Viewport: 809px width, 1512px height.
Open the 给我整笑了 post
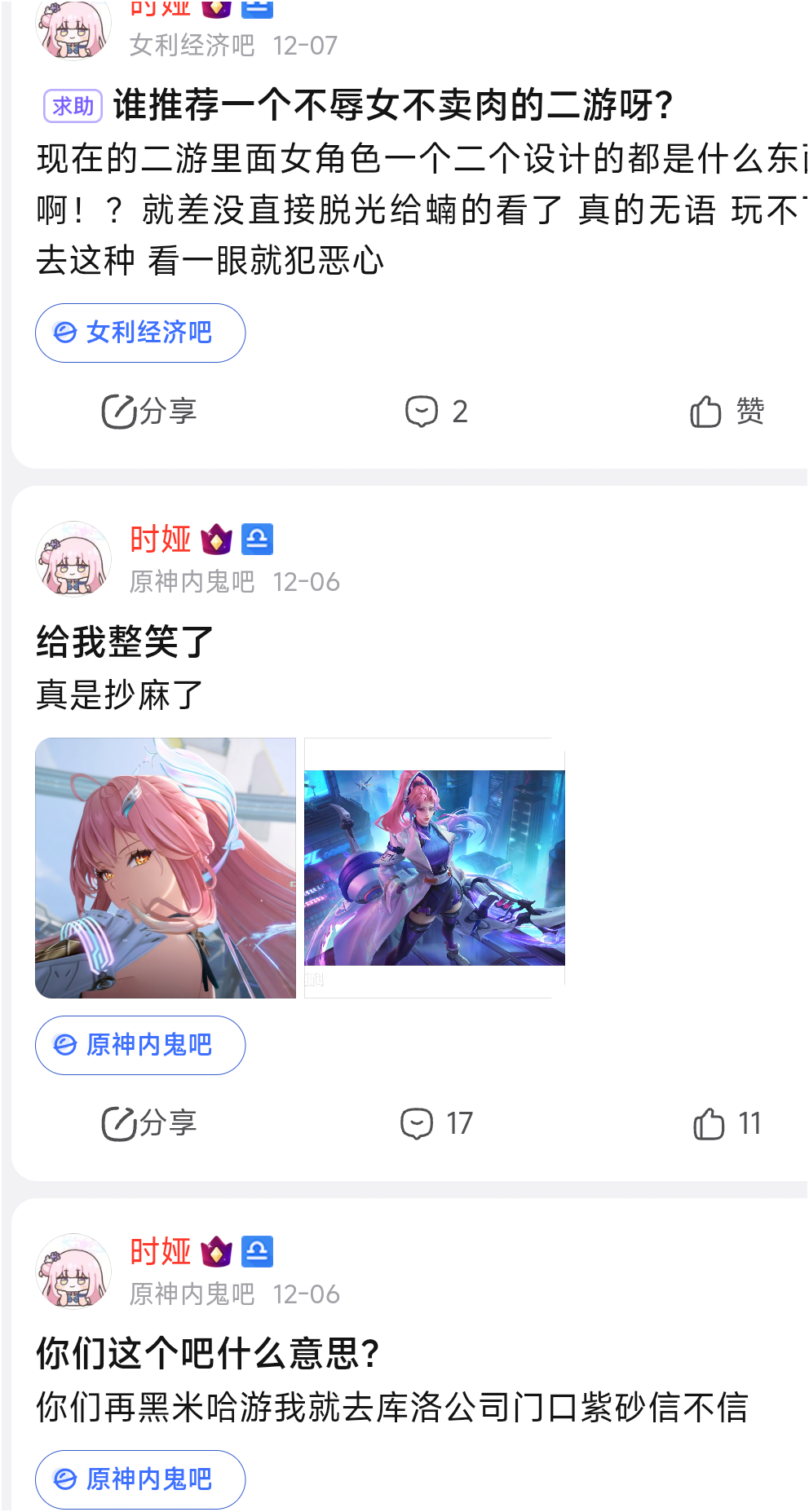(x=125, y=642)
